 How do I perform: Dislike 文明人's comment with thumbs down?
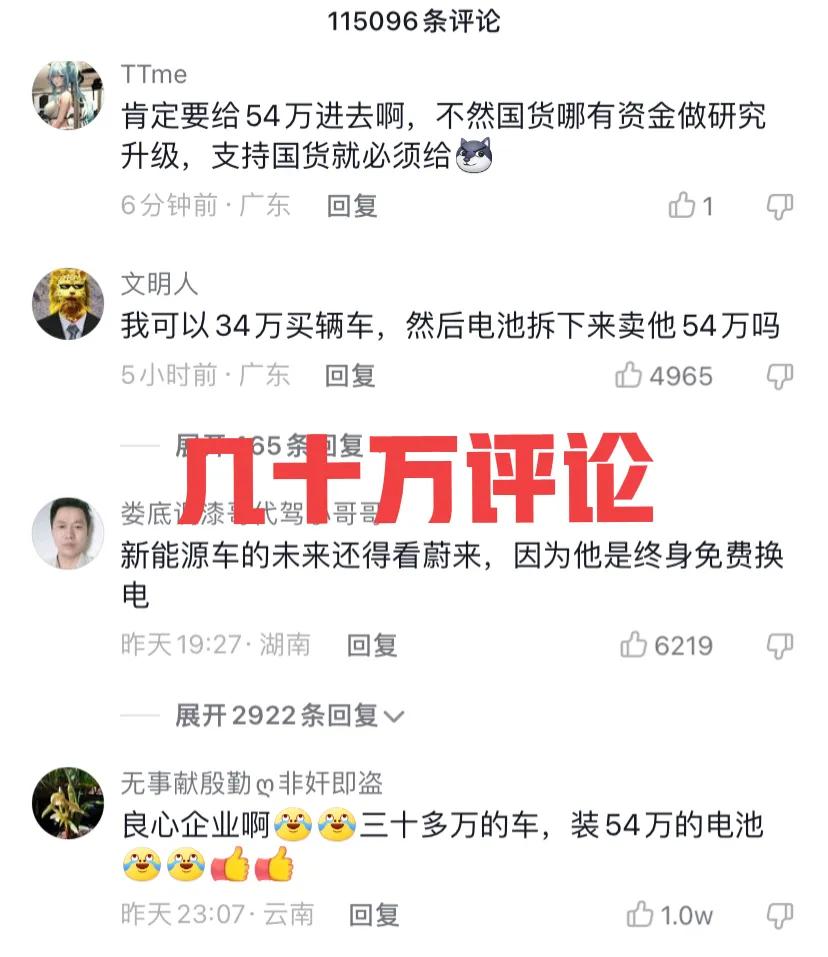click(x=780, y=376)
